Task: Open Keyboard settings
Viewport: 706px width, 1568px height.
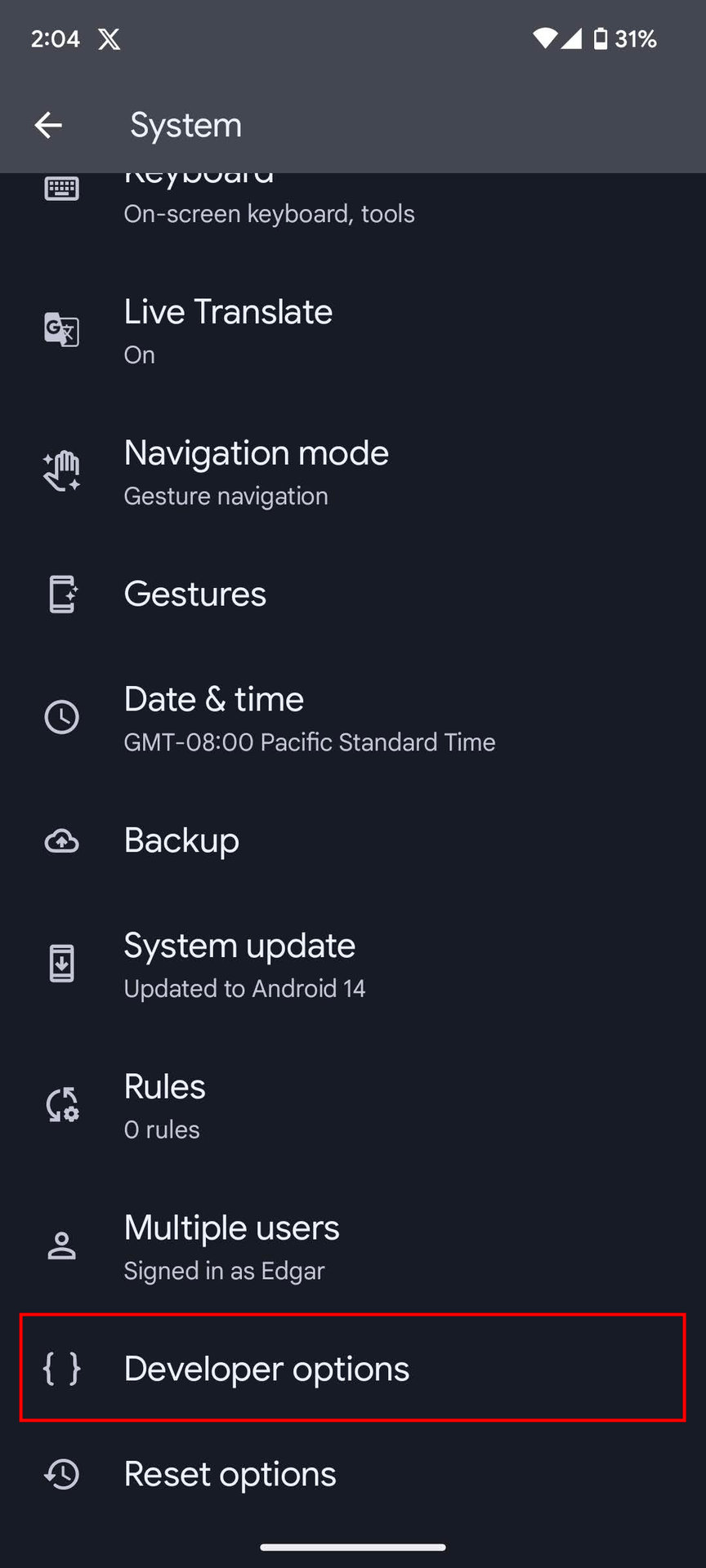Action: [x=270, y=204]
